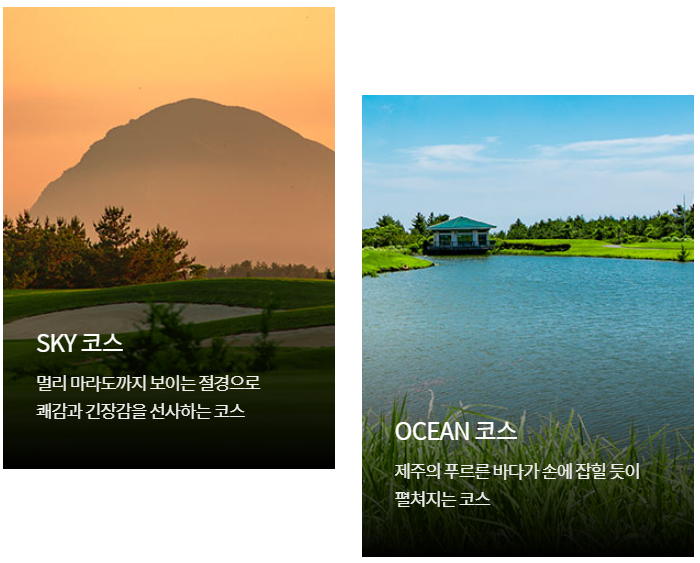This screenshot has height=563, width=700.
Task: Open the OCEAN 코스 course card
Action: tap(527, 326)
